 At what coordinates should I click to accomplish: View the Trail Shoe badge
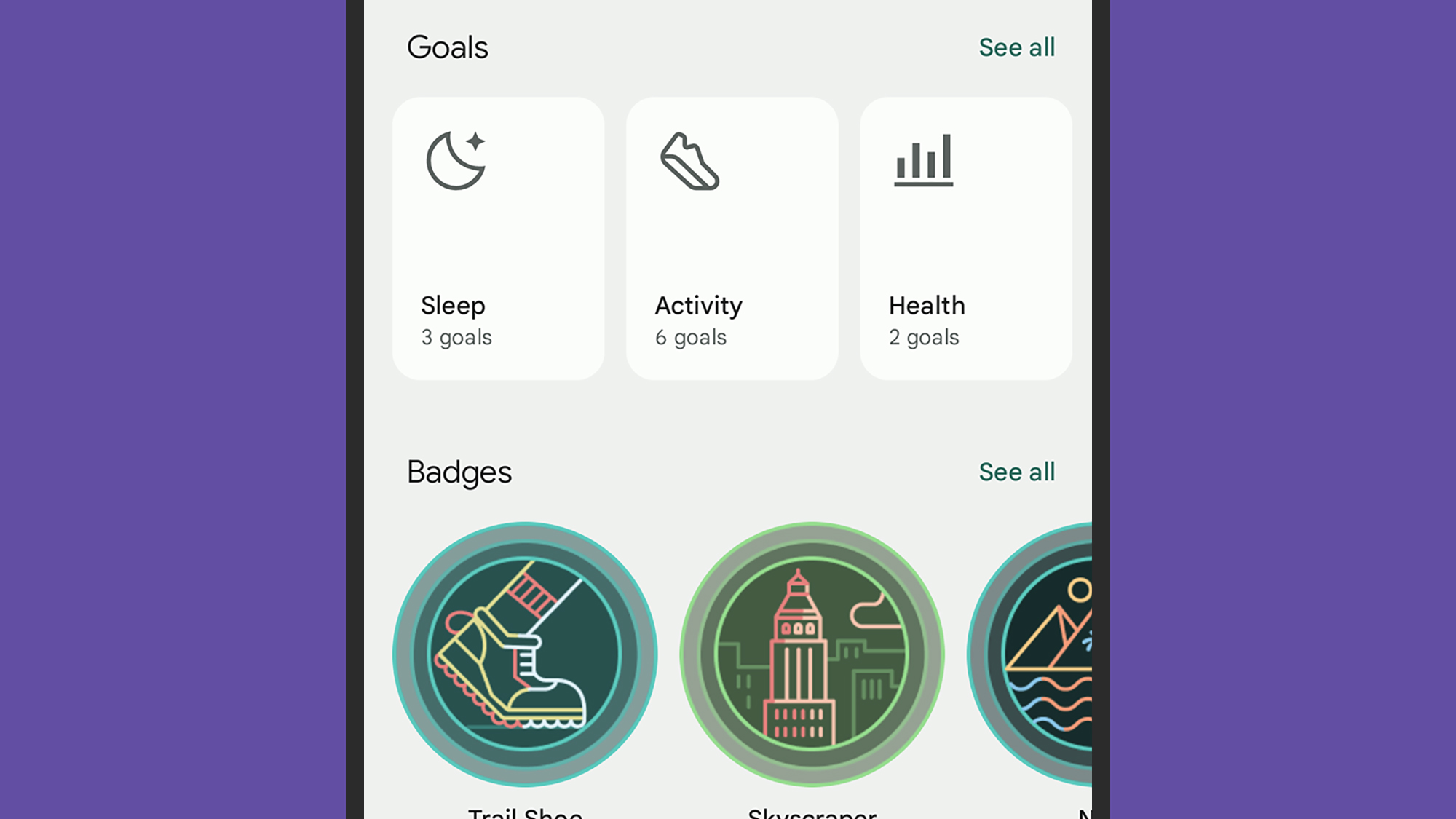(x=525, y=654)
